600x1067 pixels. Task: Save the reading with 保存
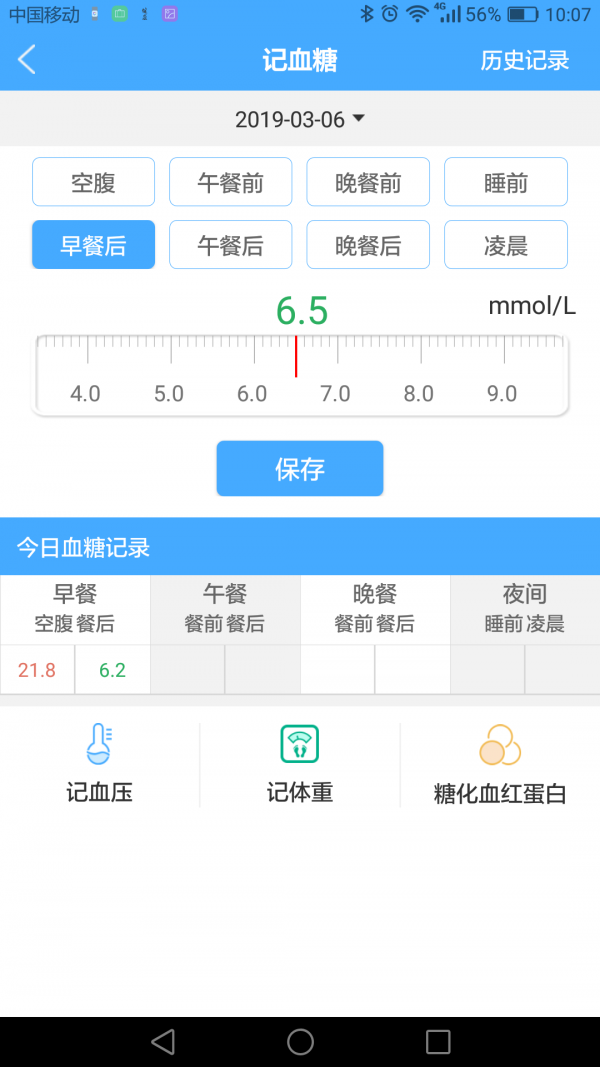(300, 468)
